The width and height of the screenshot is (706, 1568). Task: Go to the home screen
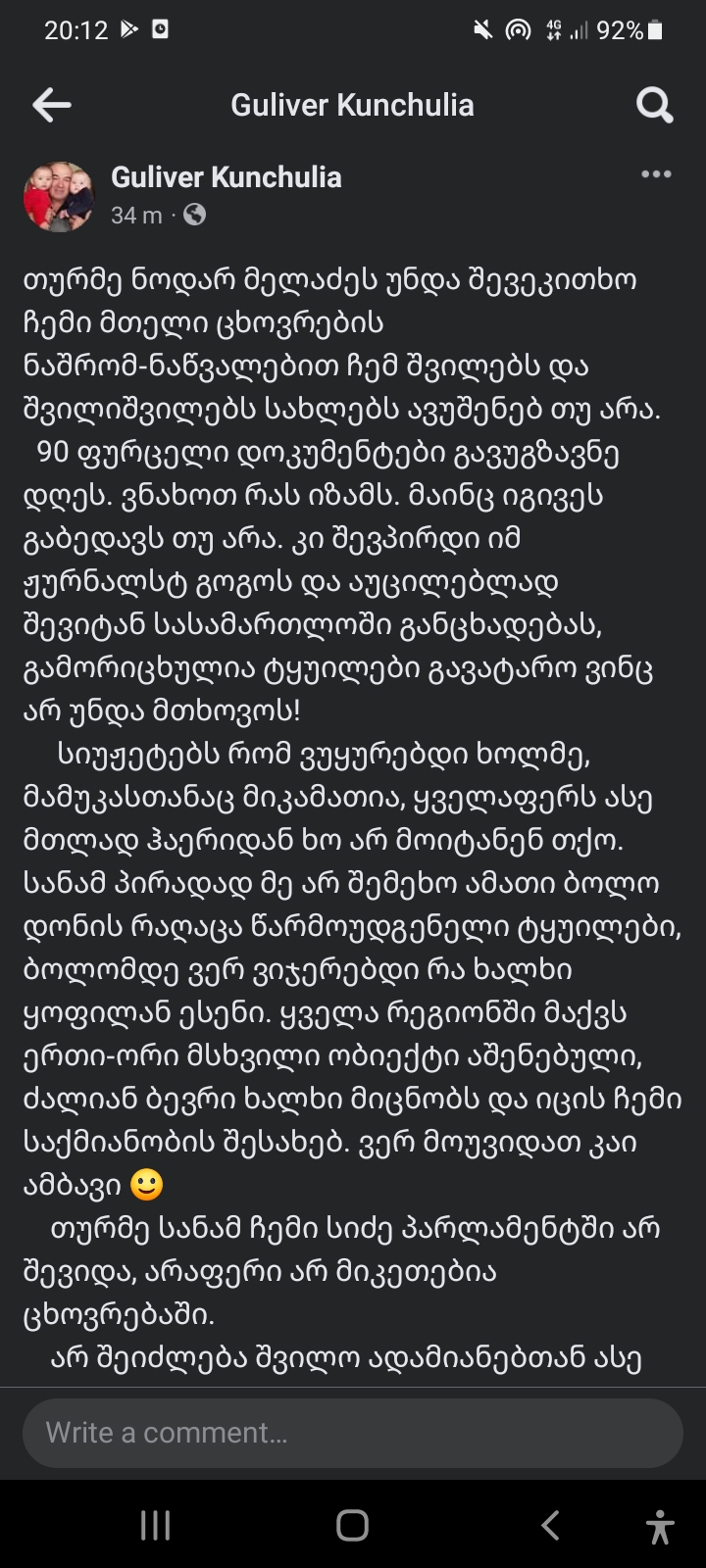pos(352,1525)
